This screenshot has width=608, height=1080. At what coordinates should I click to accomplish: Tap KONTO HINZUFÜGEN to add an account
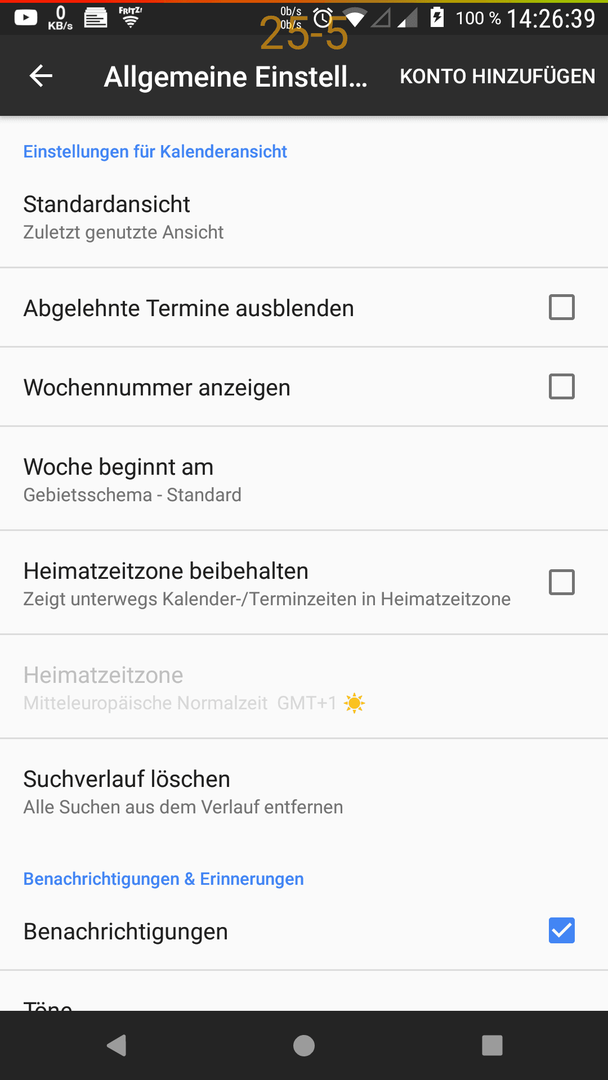click(497, 76)
